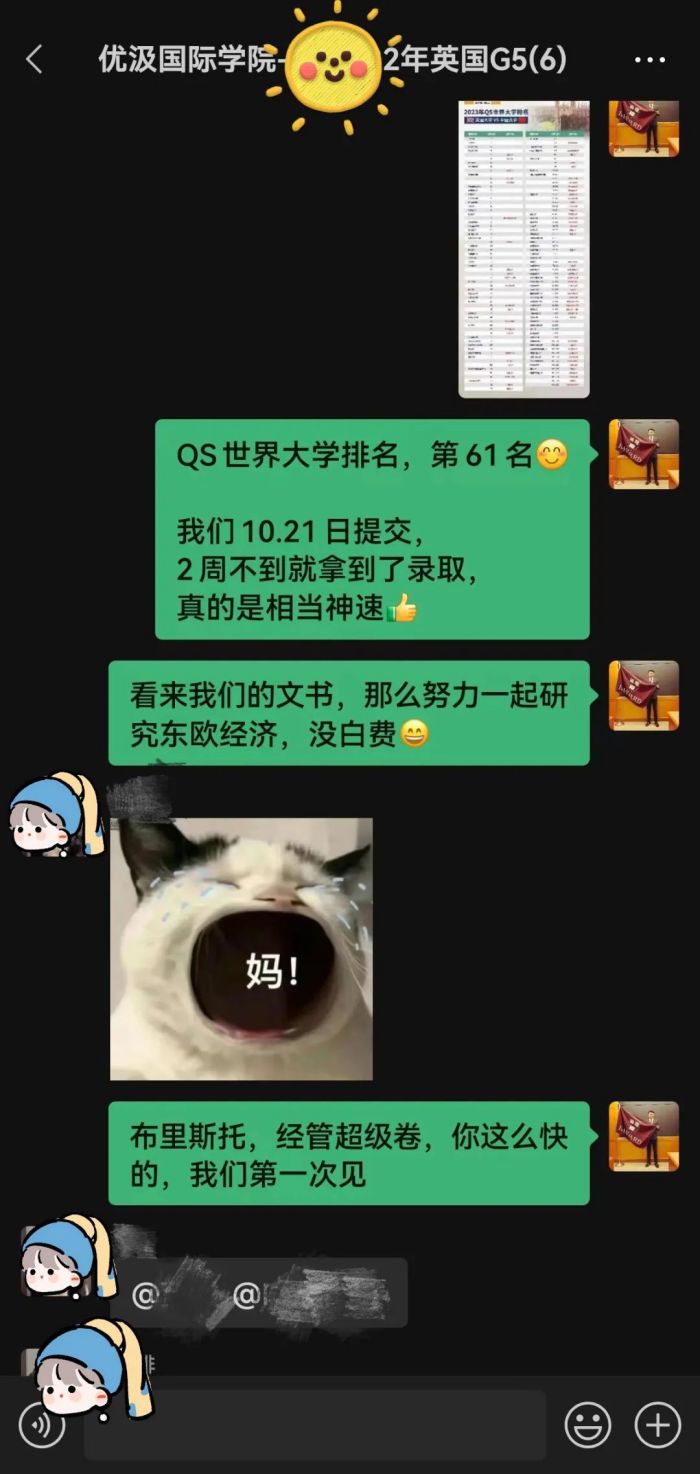This screenshot has width=700, height=1474.
Task: Switch to voice message input
Action: [x=41, y=1425]
